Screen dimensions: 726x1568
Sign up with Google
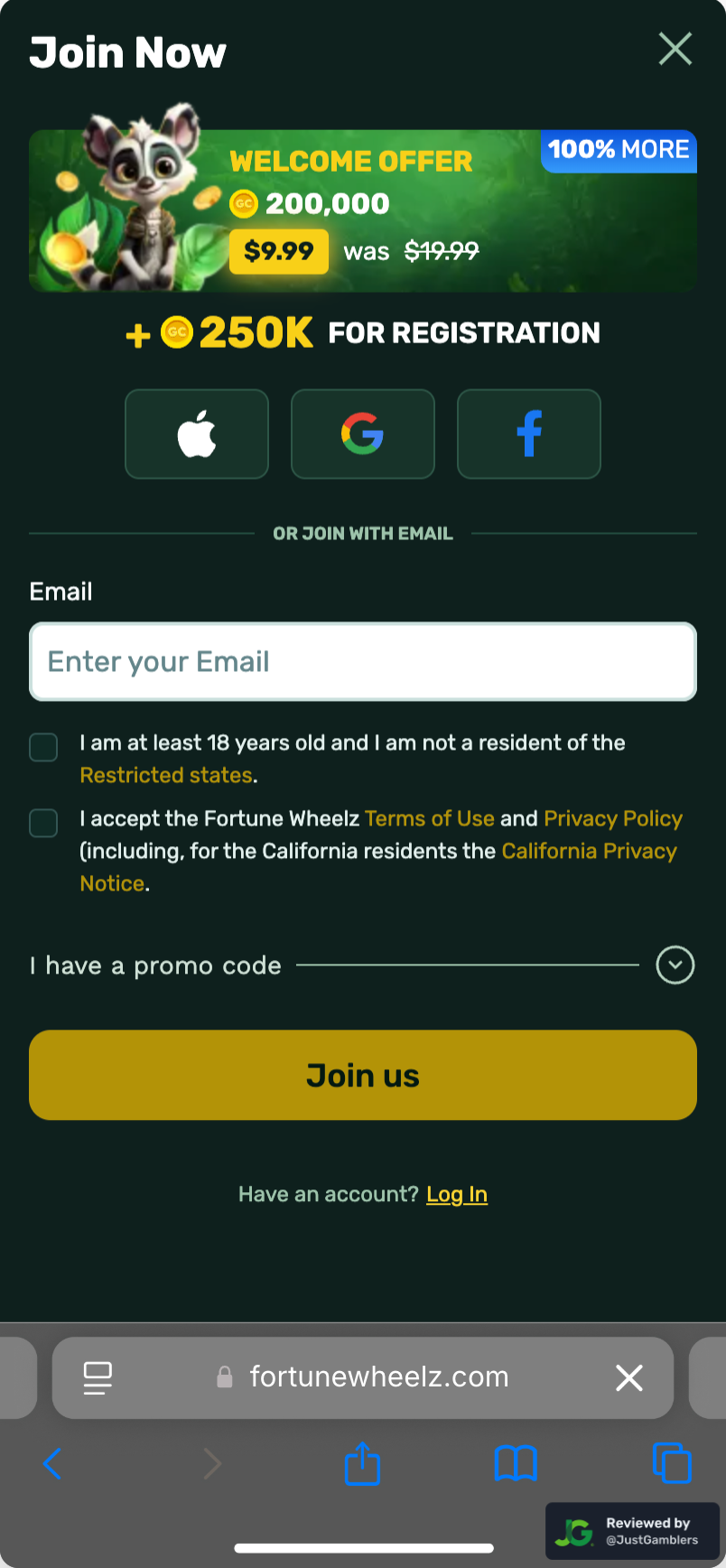(x=362, y=434)
